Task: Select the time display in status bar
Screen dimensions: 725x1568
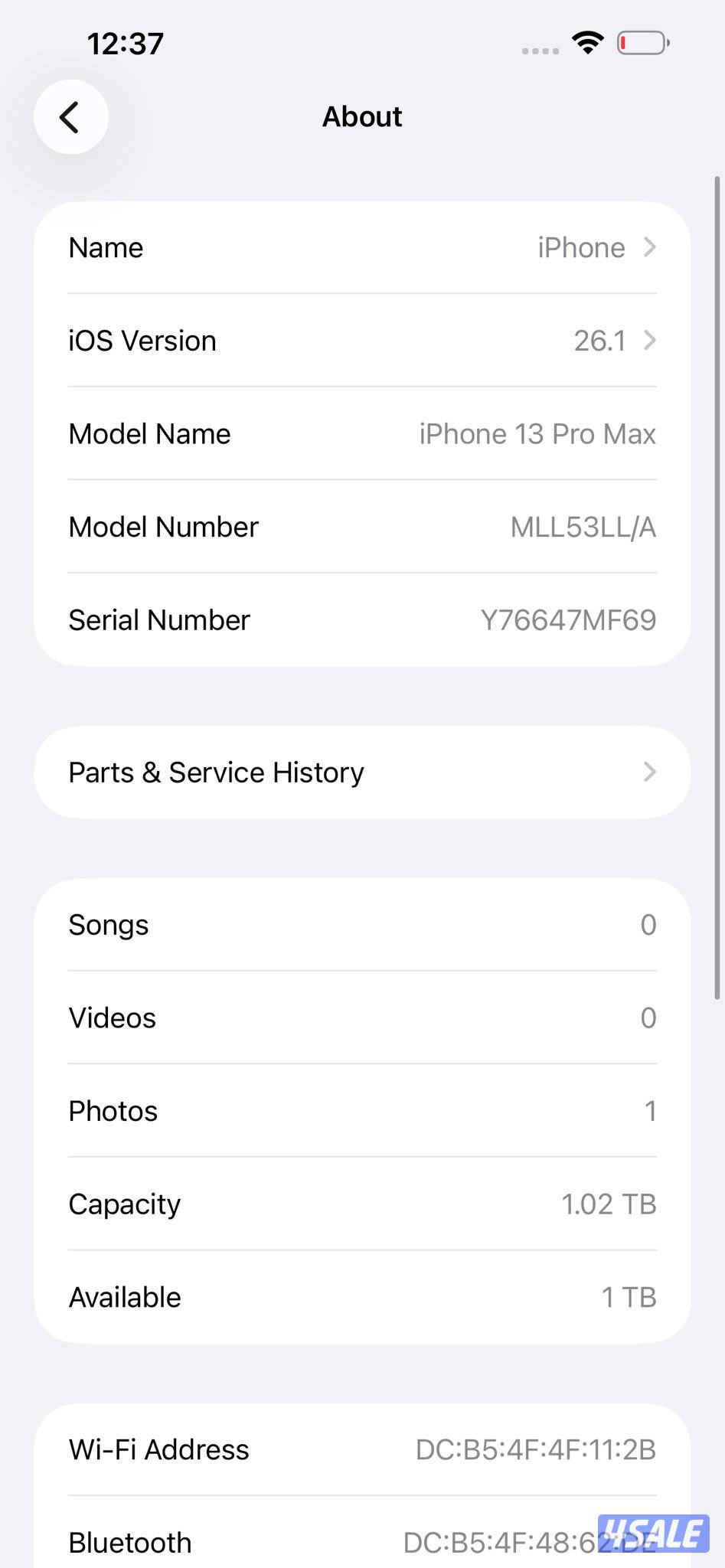Action: tap(125, 42)
